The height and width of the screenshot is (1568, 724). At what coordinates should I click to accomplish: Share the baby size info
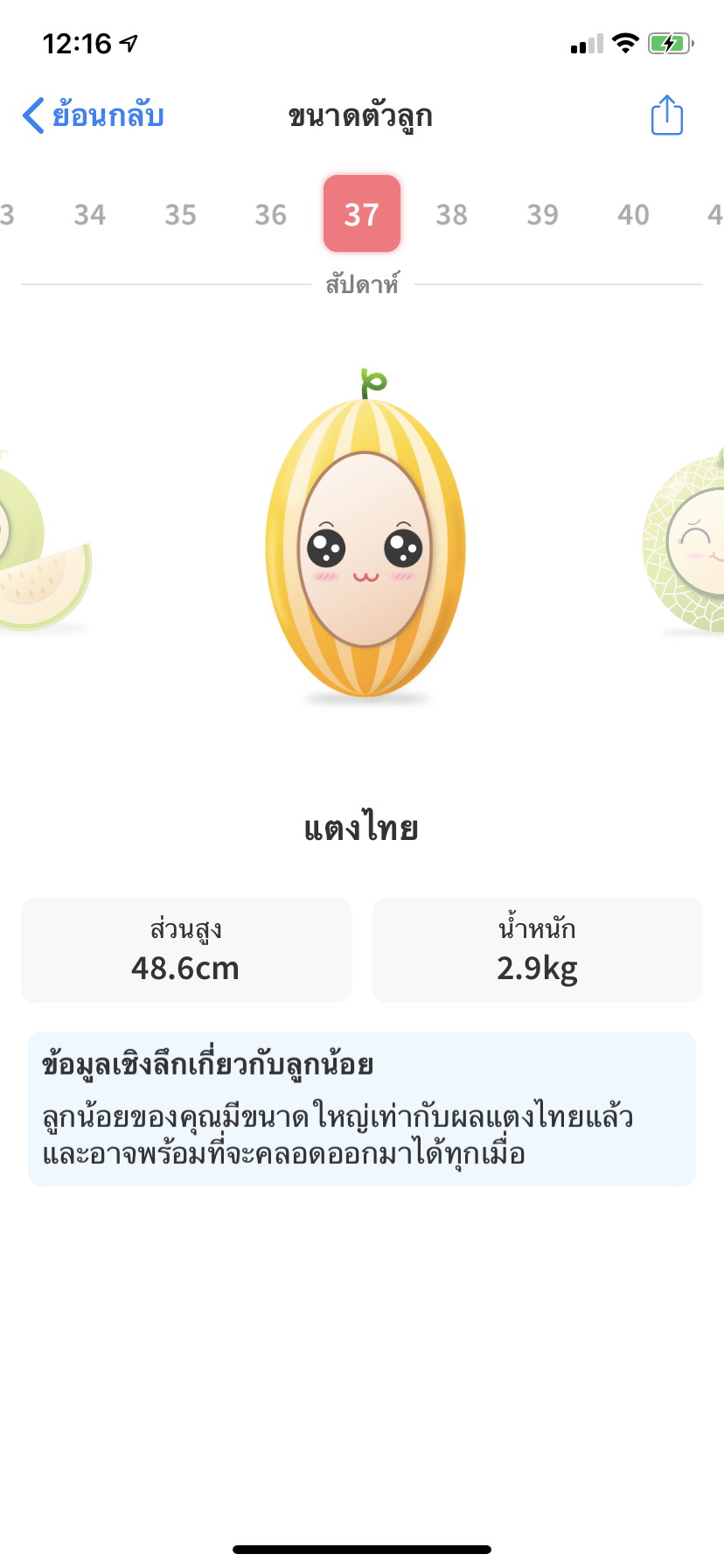(x=666, y=115)
